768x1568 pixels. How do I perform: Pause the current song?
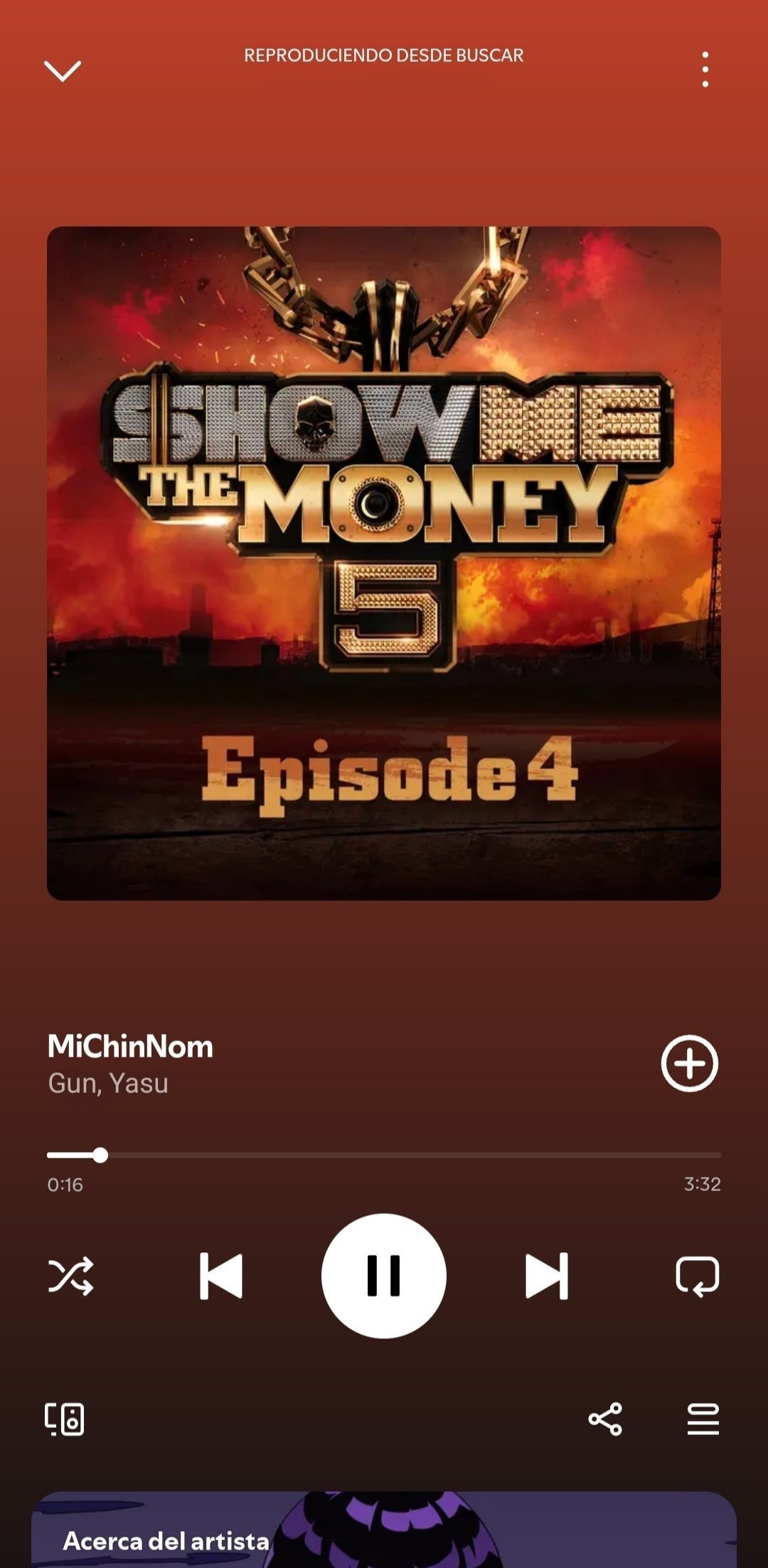click(384, 1276)
